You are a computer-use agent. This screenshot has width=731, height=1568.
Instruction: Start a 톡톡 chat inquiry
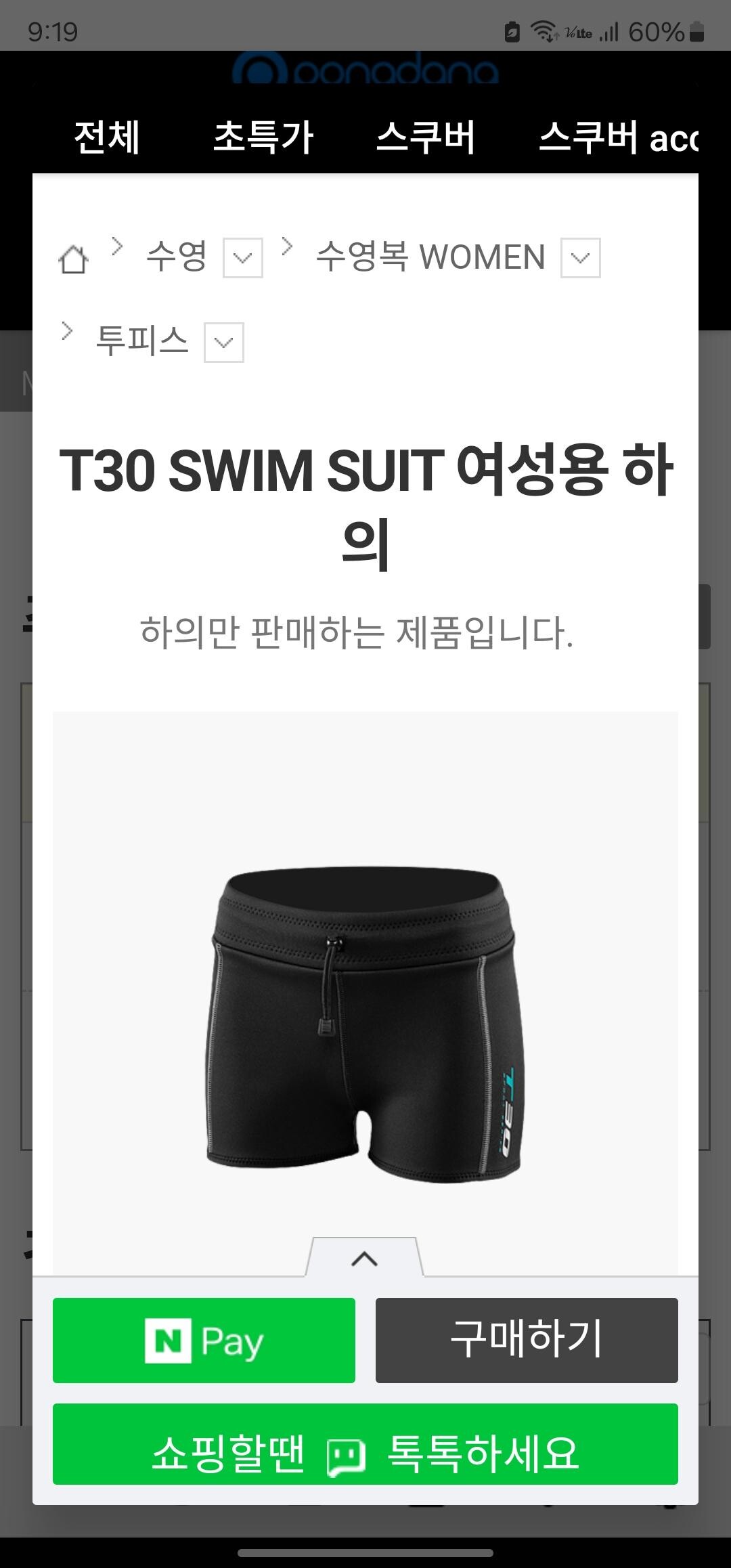(x=365, y=1453)
